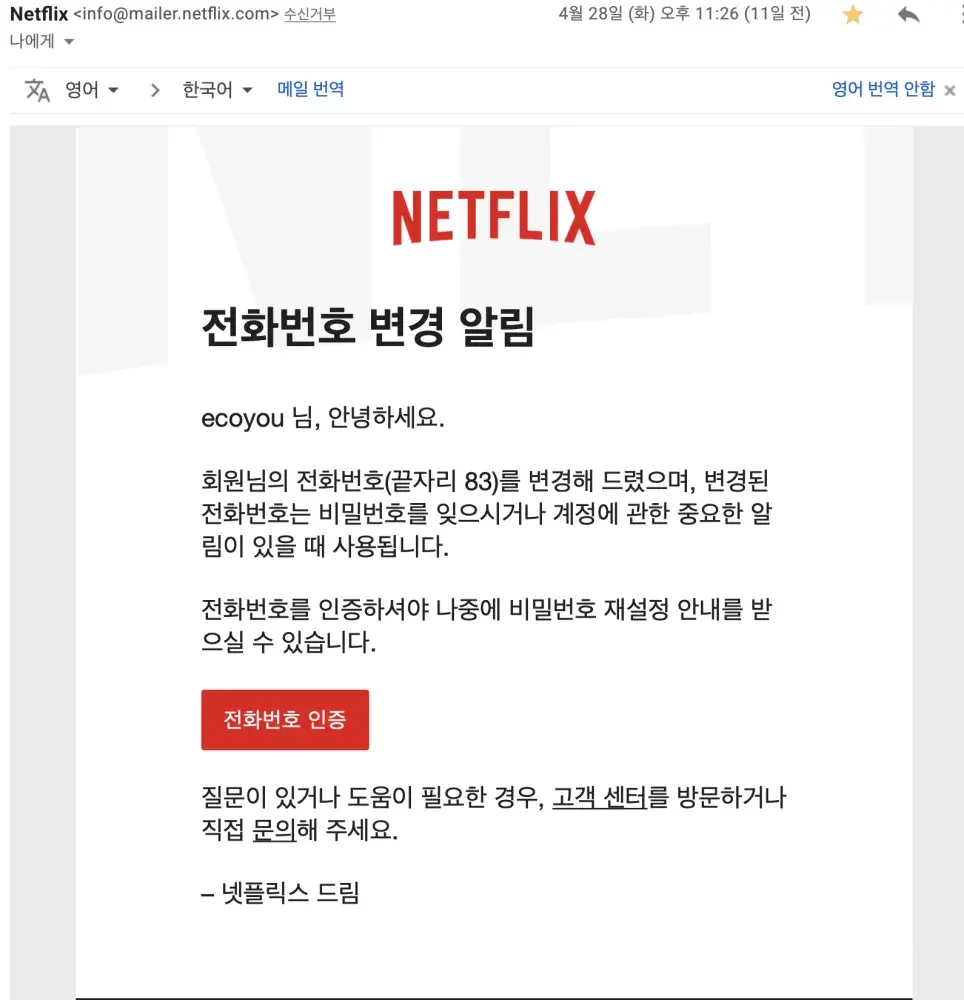The image size is (964, 1000).
Task: Open the 한국어 target language dropdown
Action: point(217,90)
